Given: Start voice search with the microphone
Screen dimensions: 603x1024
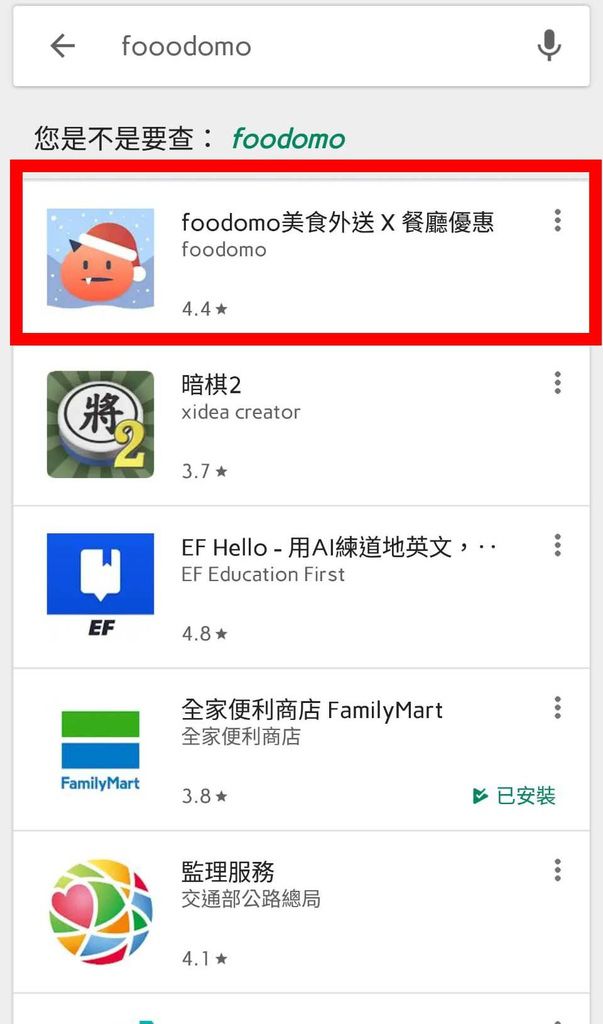Looking at the screenshot, I should pyautogui.click(x=549, y=46).
